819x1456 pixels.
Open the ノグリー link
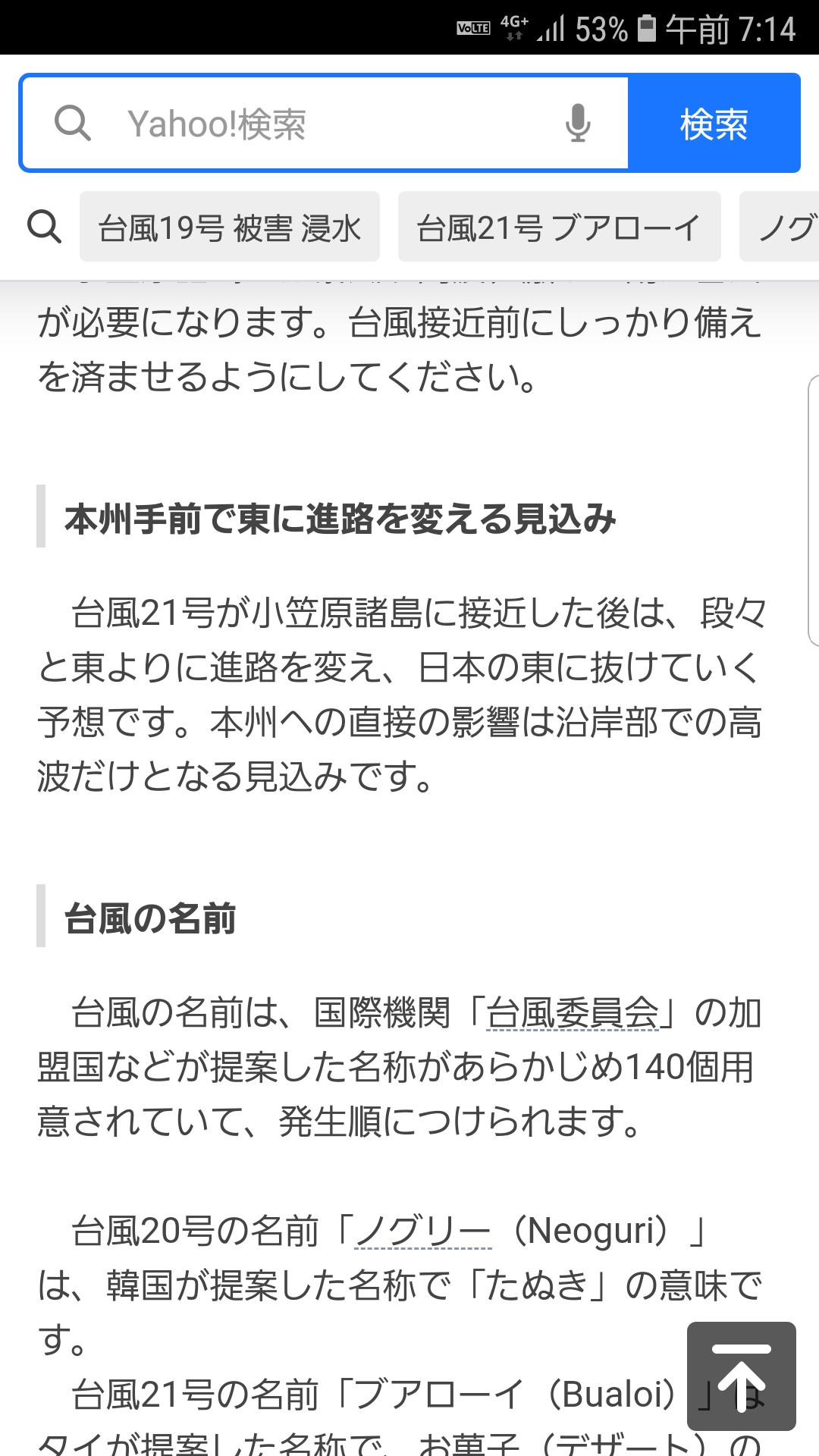click(423, 1232)
